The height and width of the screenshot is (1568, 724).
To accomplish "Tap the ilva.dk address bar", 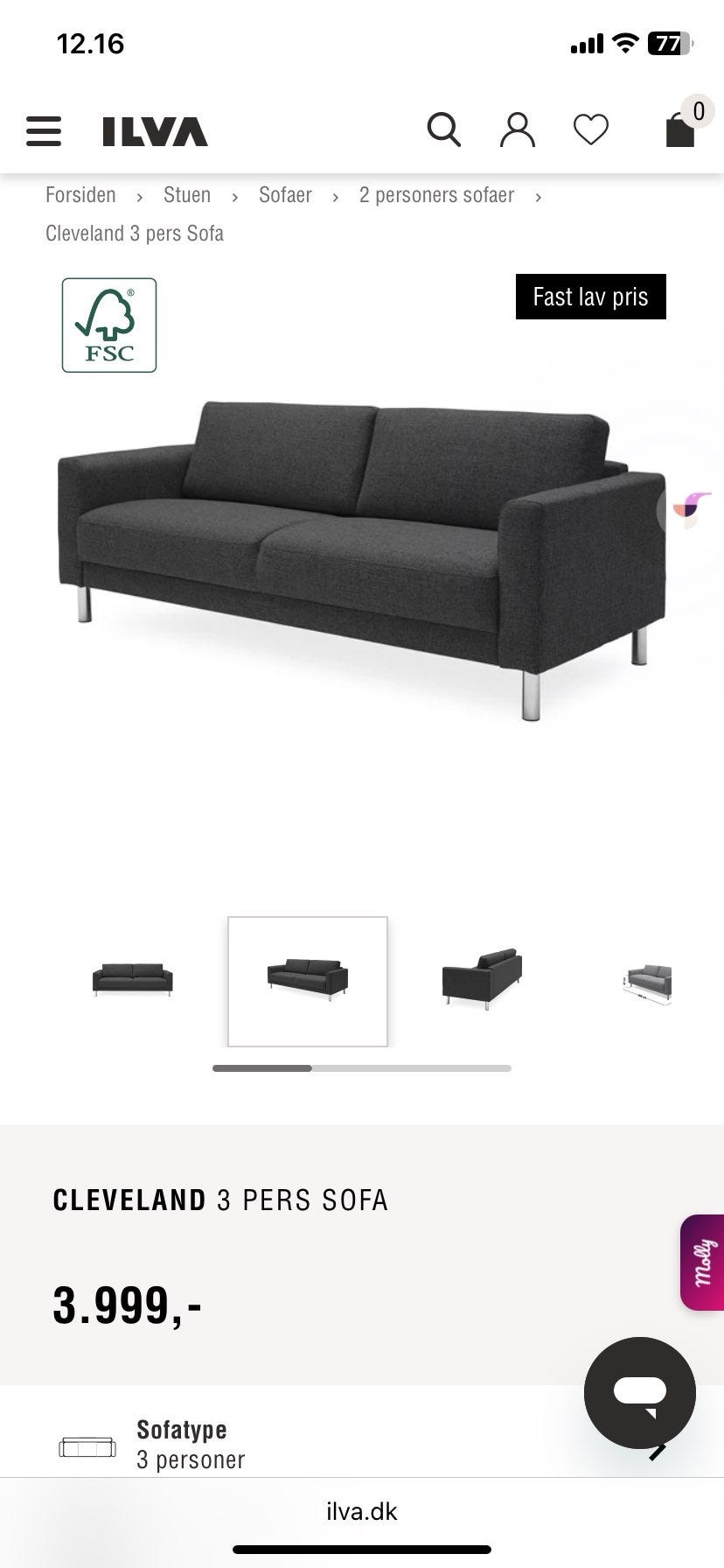I will coord(362,1511).
